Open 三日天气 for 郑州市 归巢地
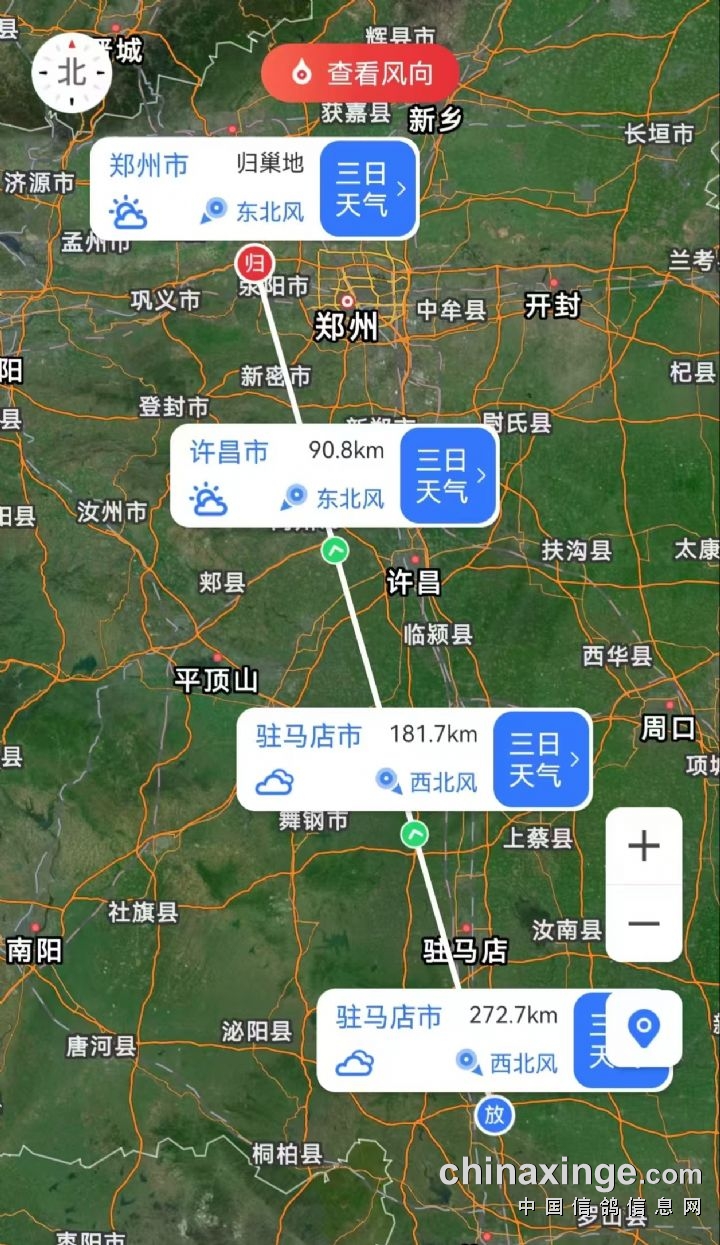 [x=368, y=188]
